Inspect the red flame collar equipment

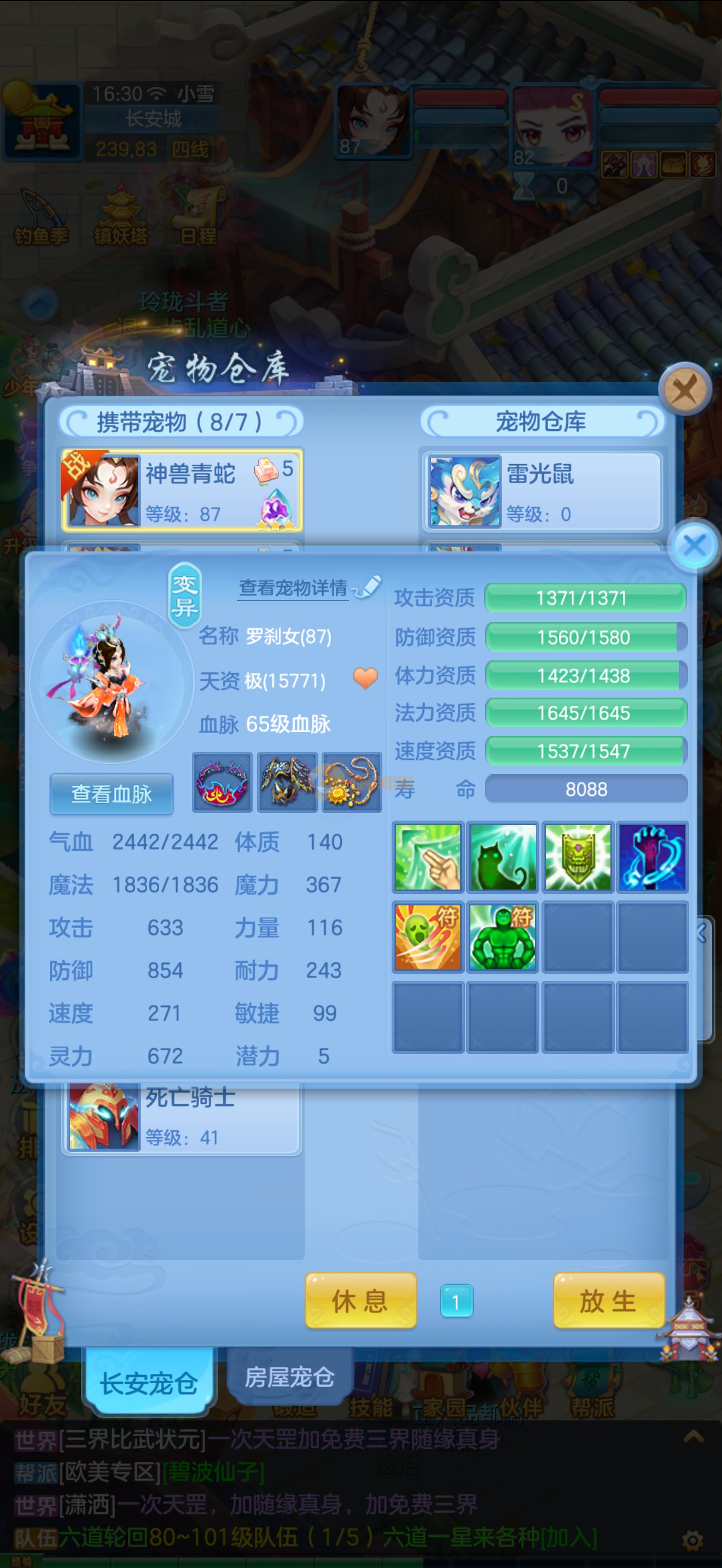pos(222,782)
